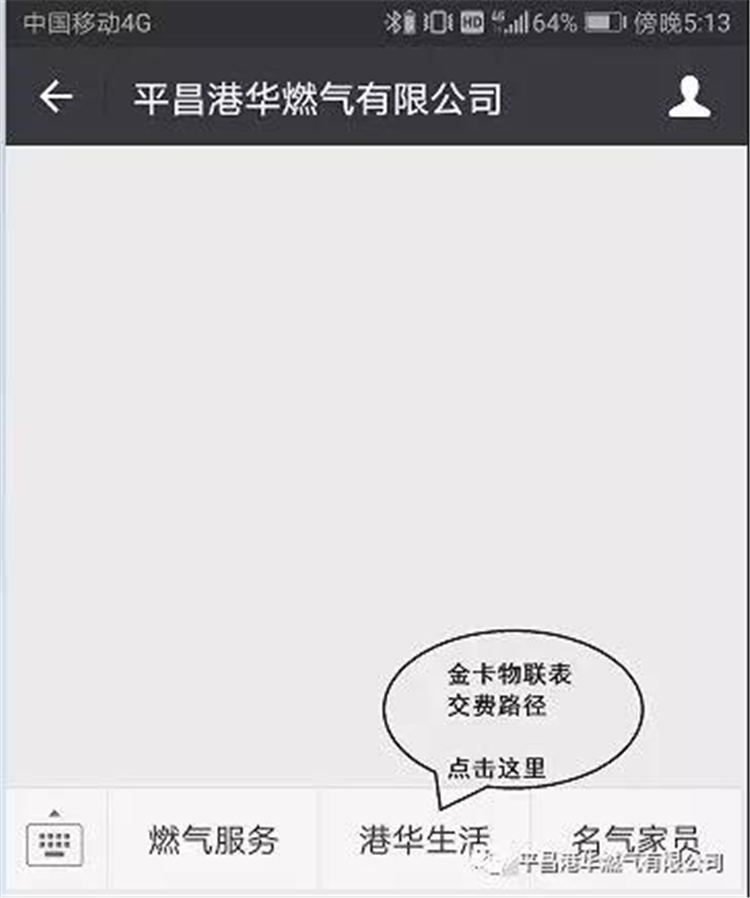Switch to keyboard input mode
Viewport: 750px width, 898px height.
(x=54, y=841)
